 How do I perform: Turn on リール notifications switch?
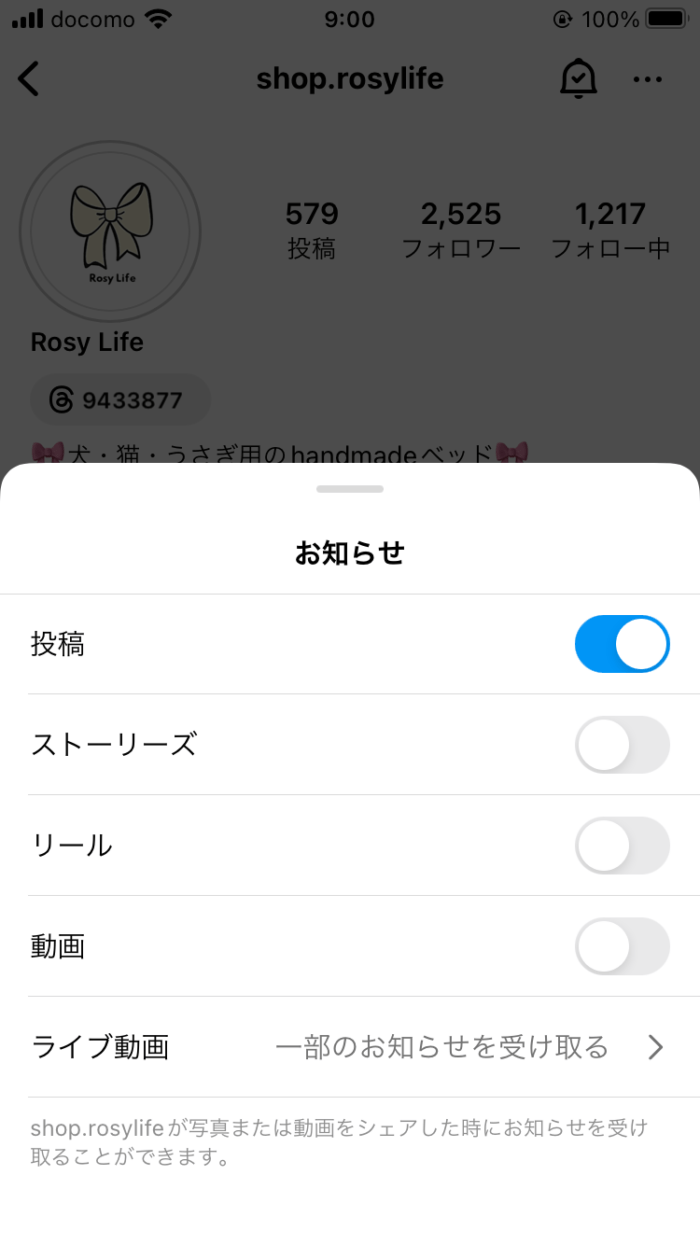tap(622, 846)
